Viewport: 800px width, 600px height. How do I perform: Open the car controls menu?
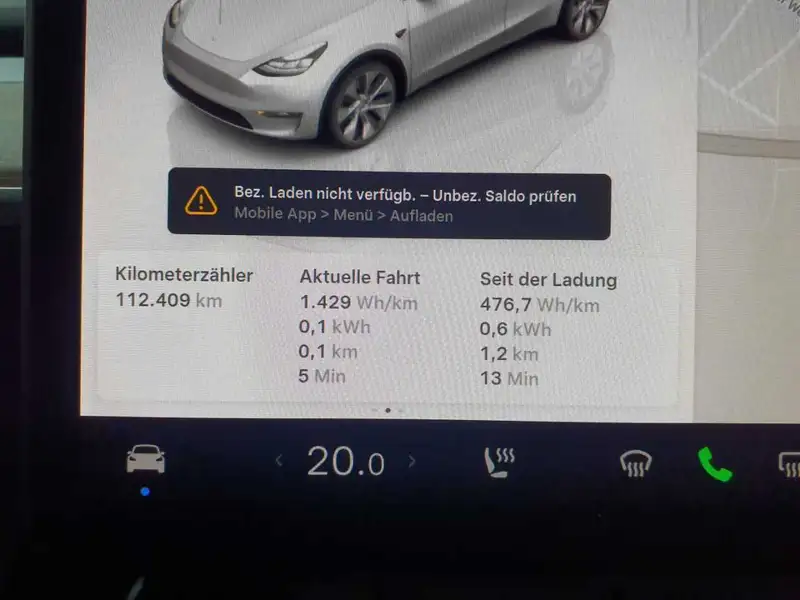click(x=146, y=459)
